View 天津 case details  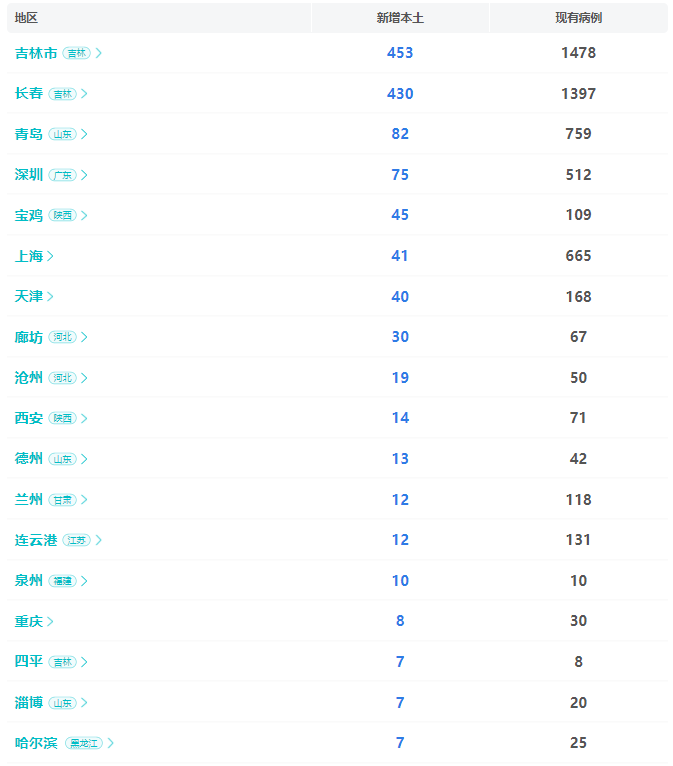[x=29, y=297]
